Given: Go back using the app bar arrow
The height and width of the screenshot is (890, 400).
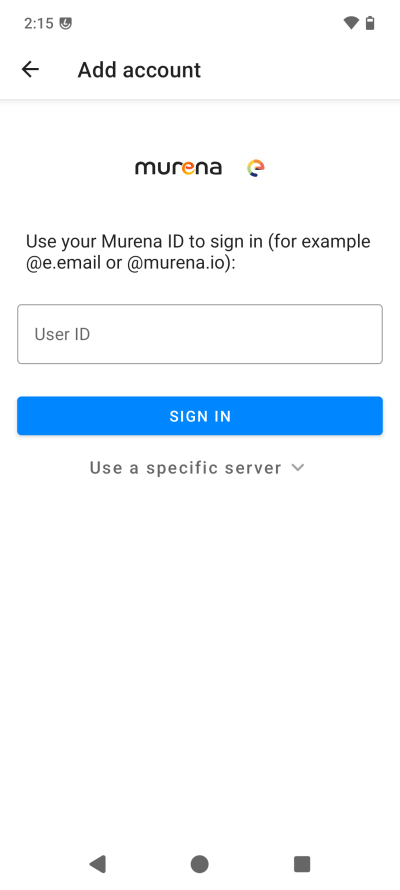Looking at the screenshot, I should (x=30, y=69).
